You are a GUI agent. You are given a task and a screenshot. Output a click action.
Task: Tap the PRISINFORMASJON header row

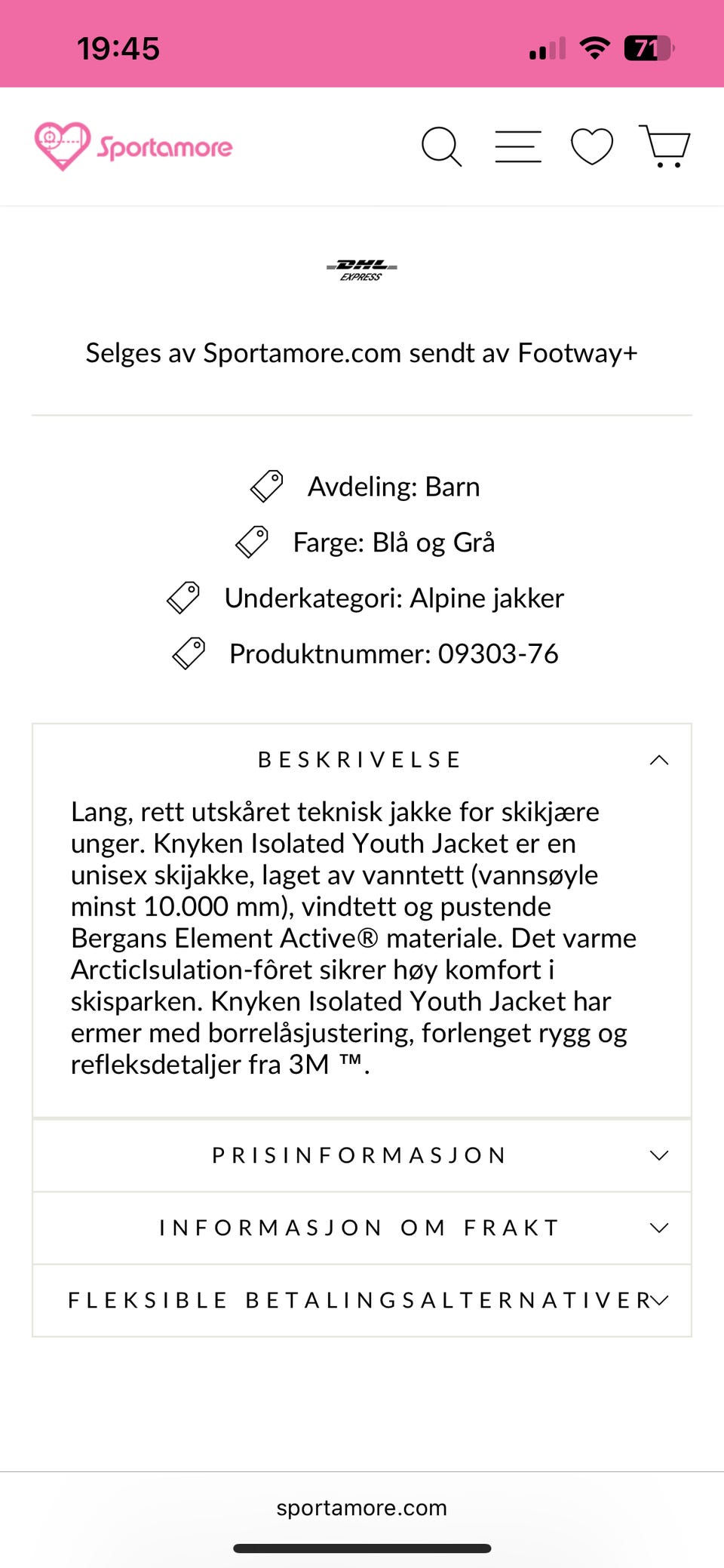[x=360, y=1154]
